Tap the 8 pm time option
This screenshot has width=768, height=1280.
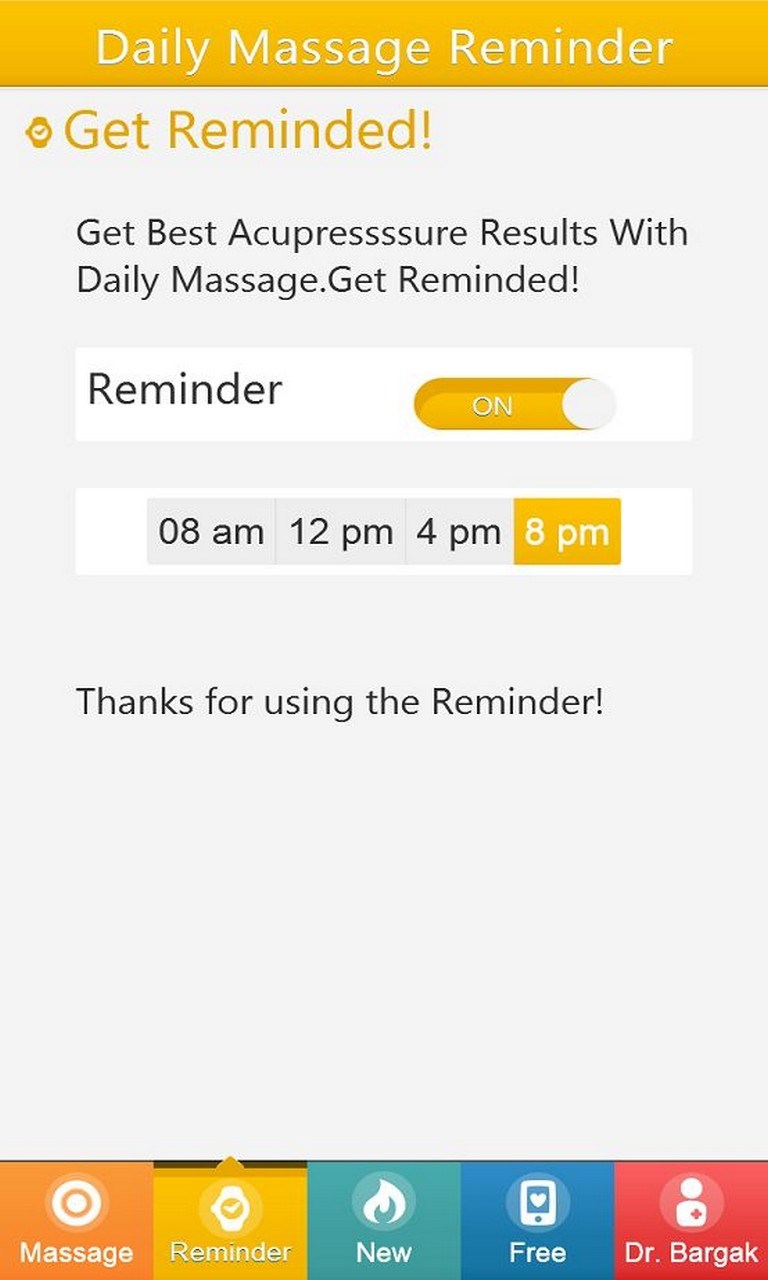pyautogui.click(x=567, y=531)
